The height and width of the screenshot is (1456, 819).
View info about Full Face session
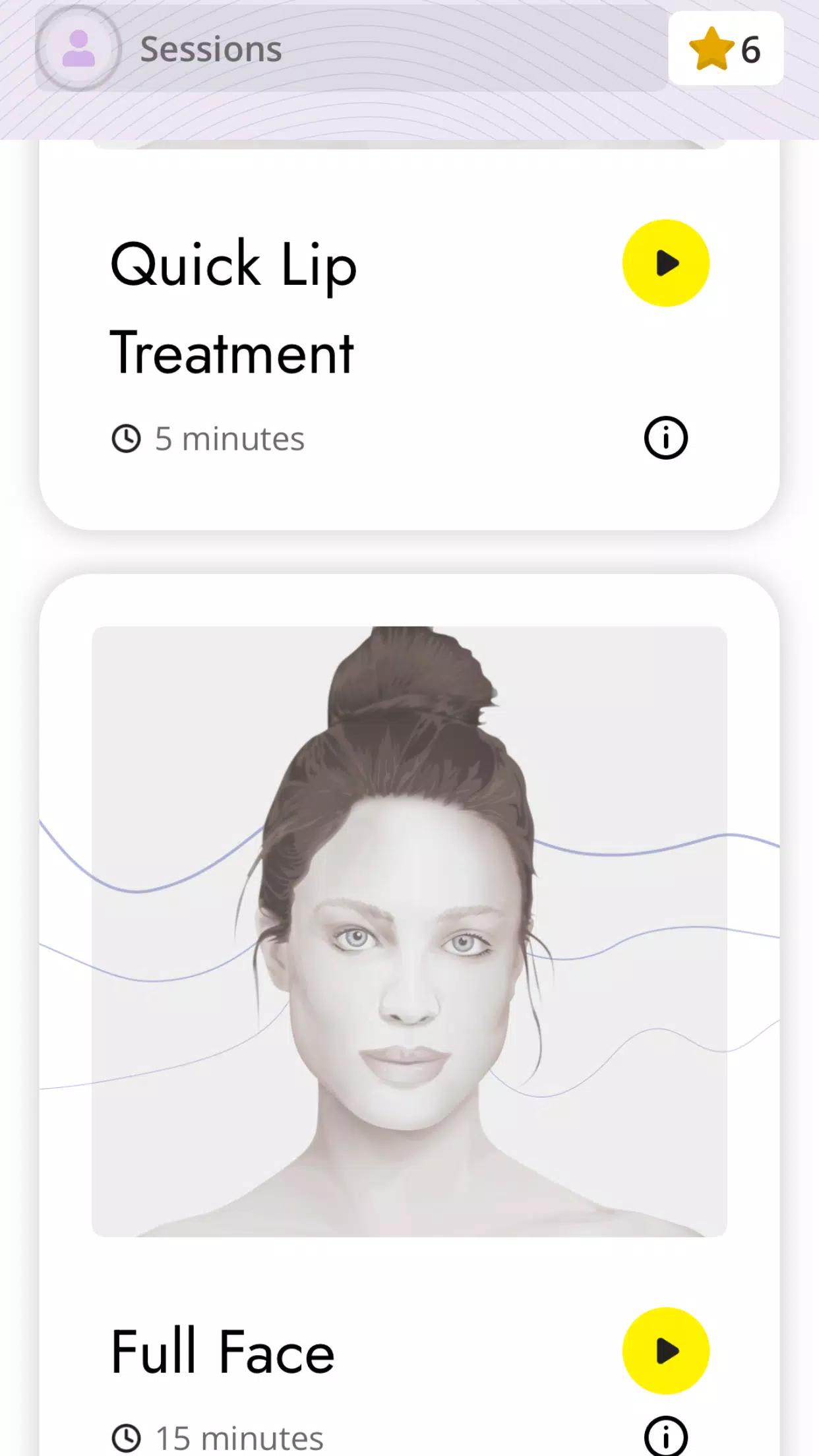click(665, 1438)
